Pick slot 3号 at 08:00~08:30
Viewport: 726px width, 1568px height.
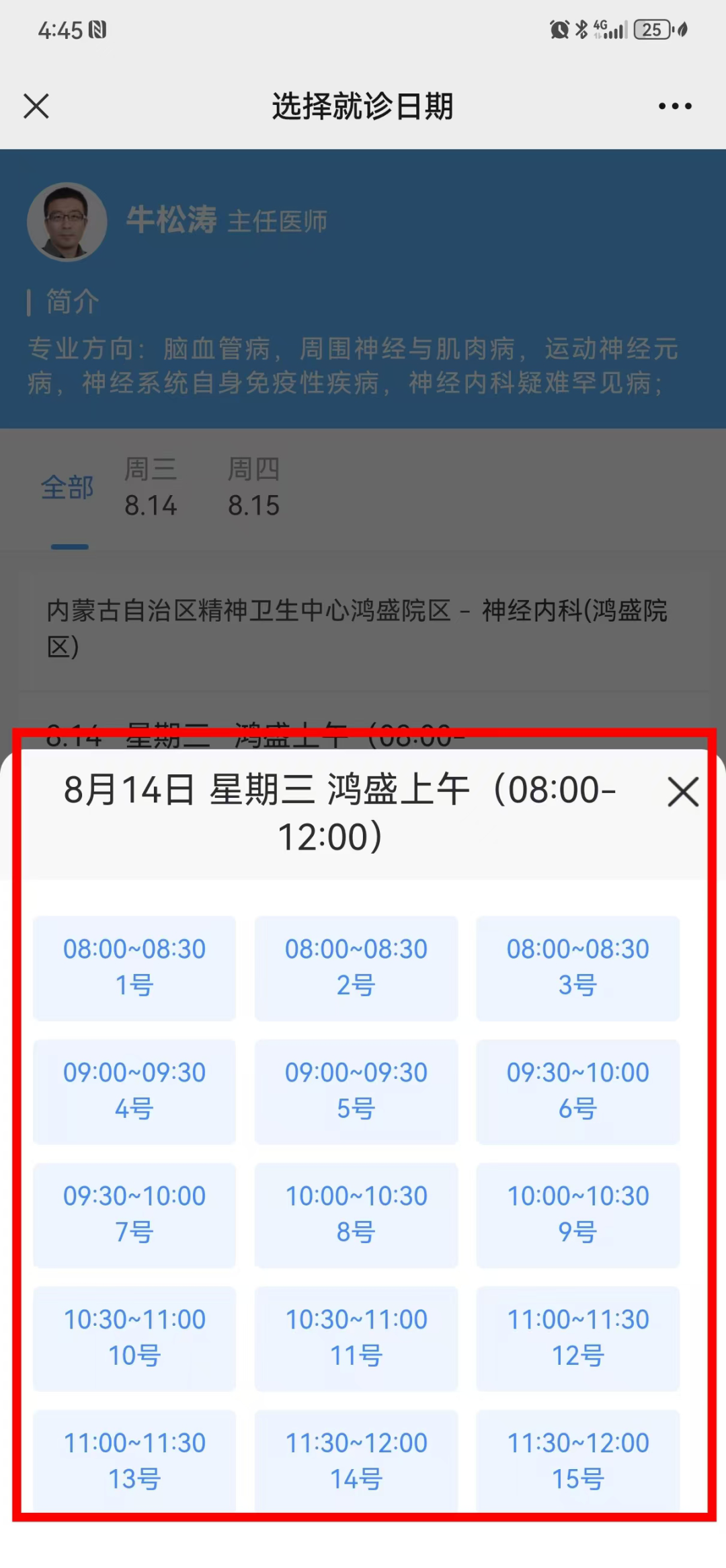click(578, 967)
